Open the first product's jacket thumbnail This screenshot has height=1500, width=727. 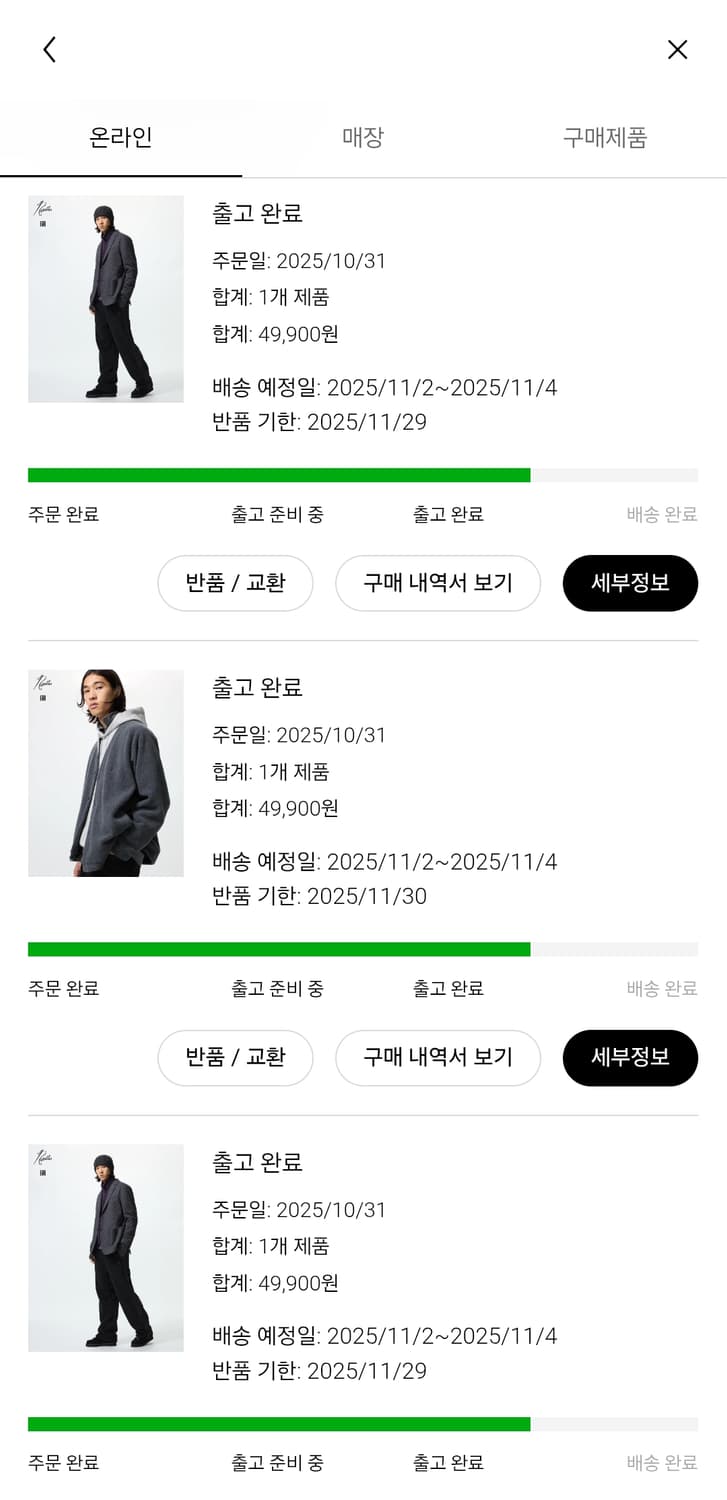106,300
